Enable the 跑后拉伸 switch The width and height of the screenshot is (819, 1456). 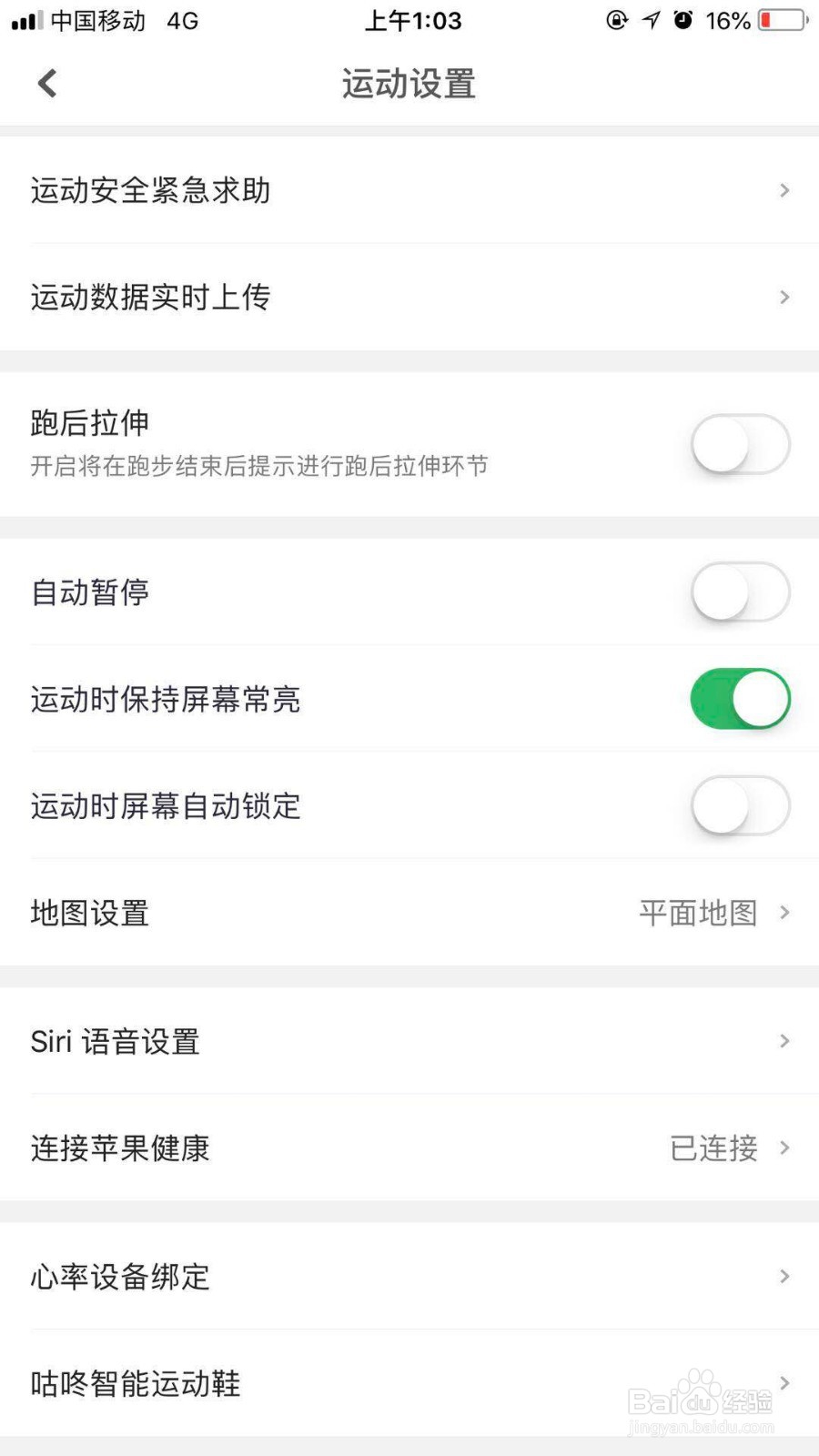coord(740,444)
